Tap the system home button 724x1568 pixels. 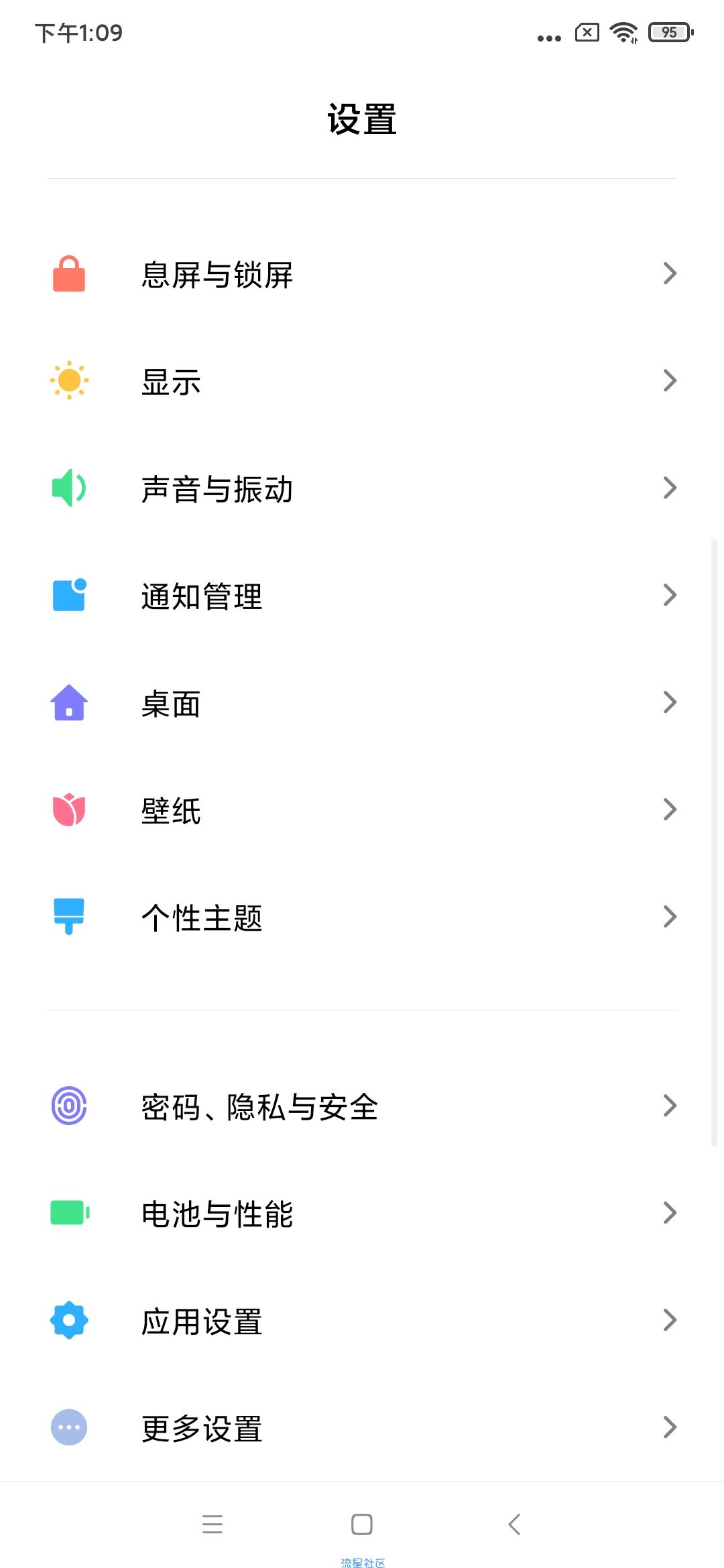[x=362, y=1524]
